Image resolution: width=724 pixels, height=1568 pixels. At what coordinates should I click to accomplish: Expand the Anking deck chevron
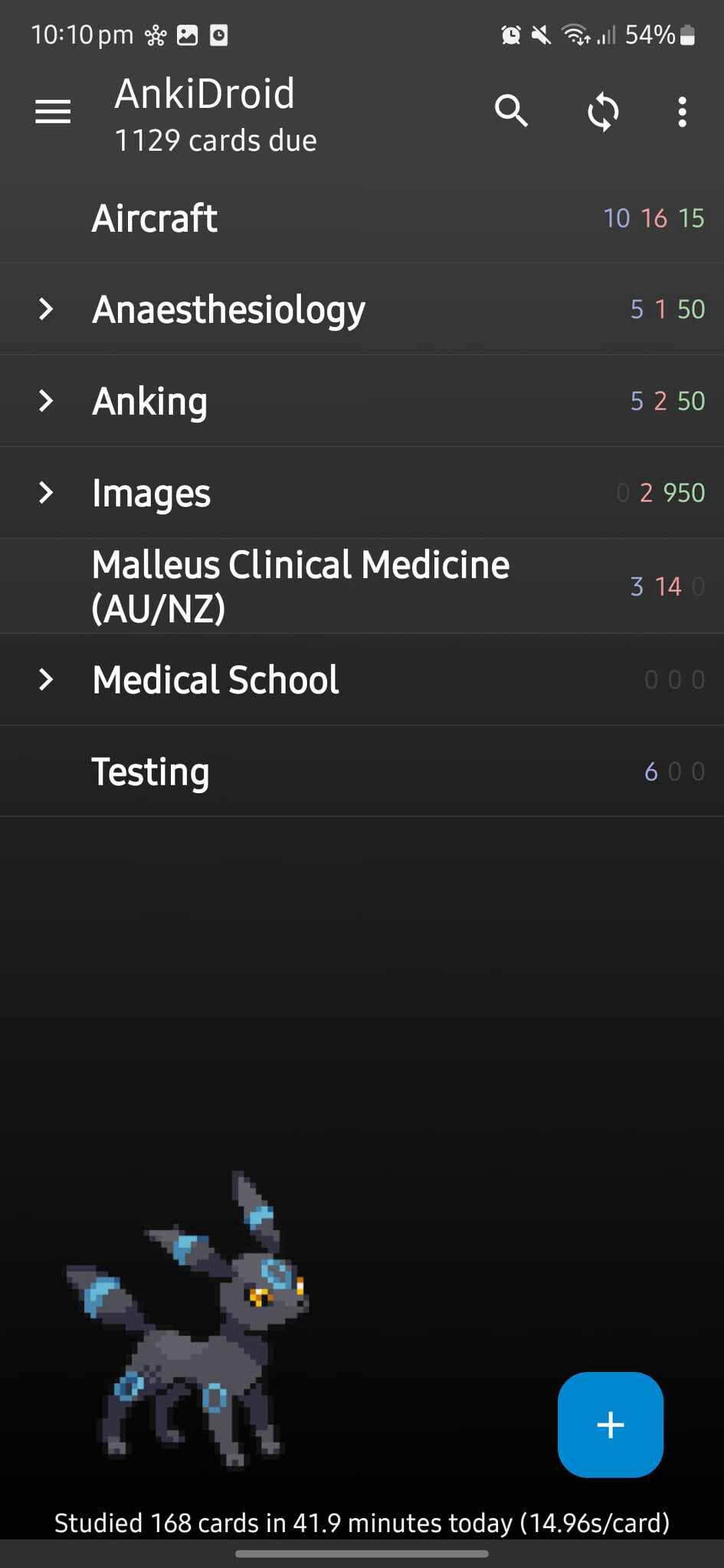point(46,400)
